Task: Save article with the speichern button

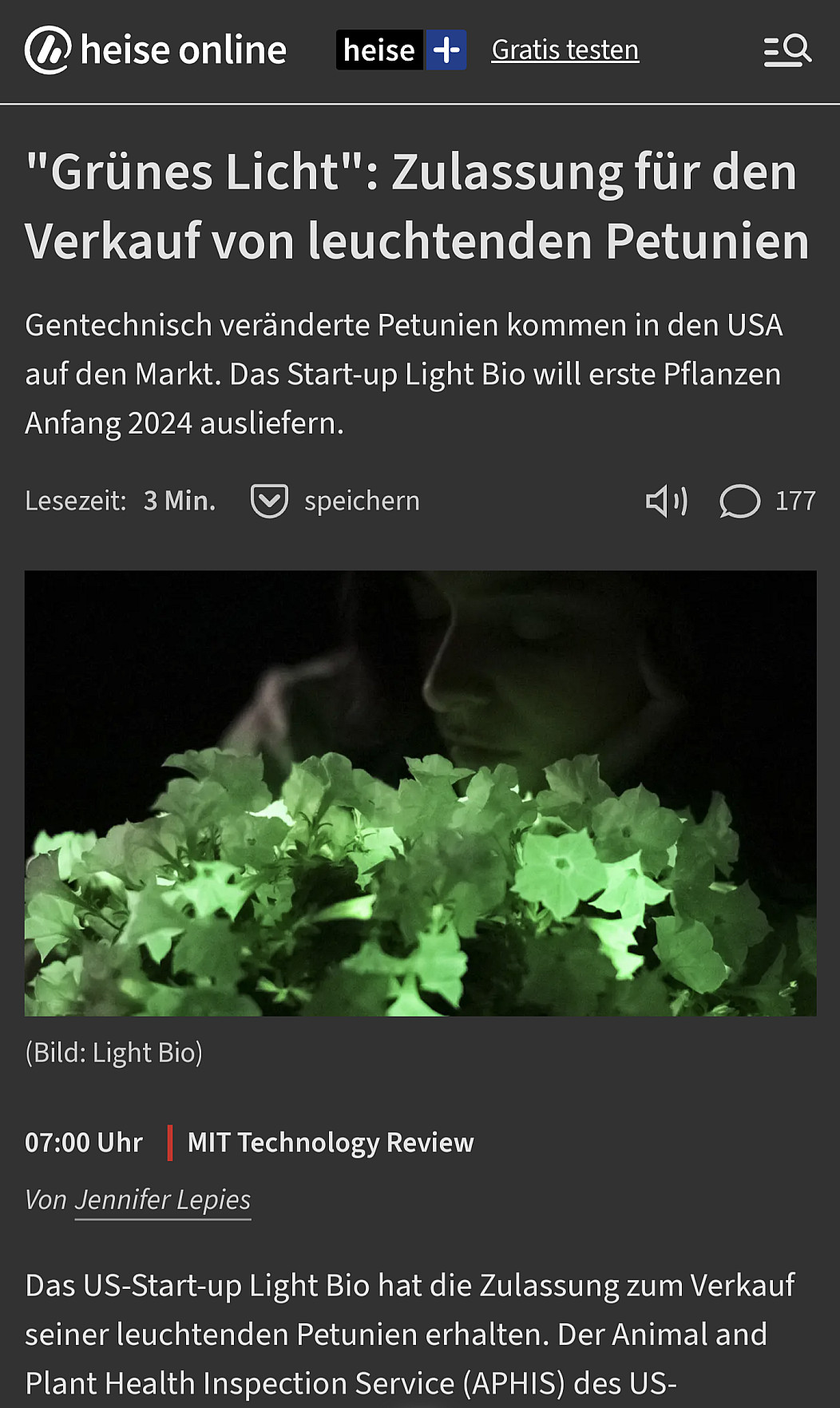Action: pyautogui.click(x=335, y=502)
